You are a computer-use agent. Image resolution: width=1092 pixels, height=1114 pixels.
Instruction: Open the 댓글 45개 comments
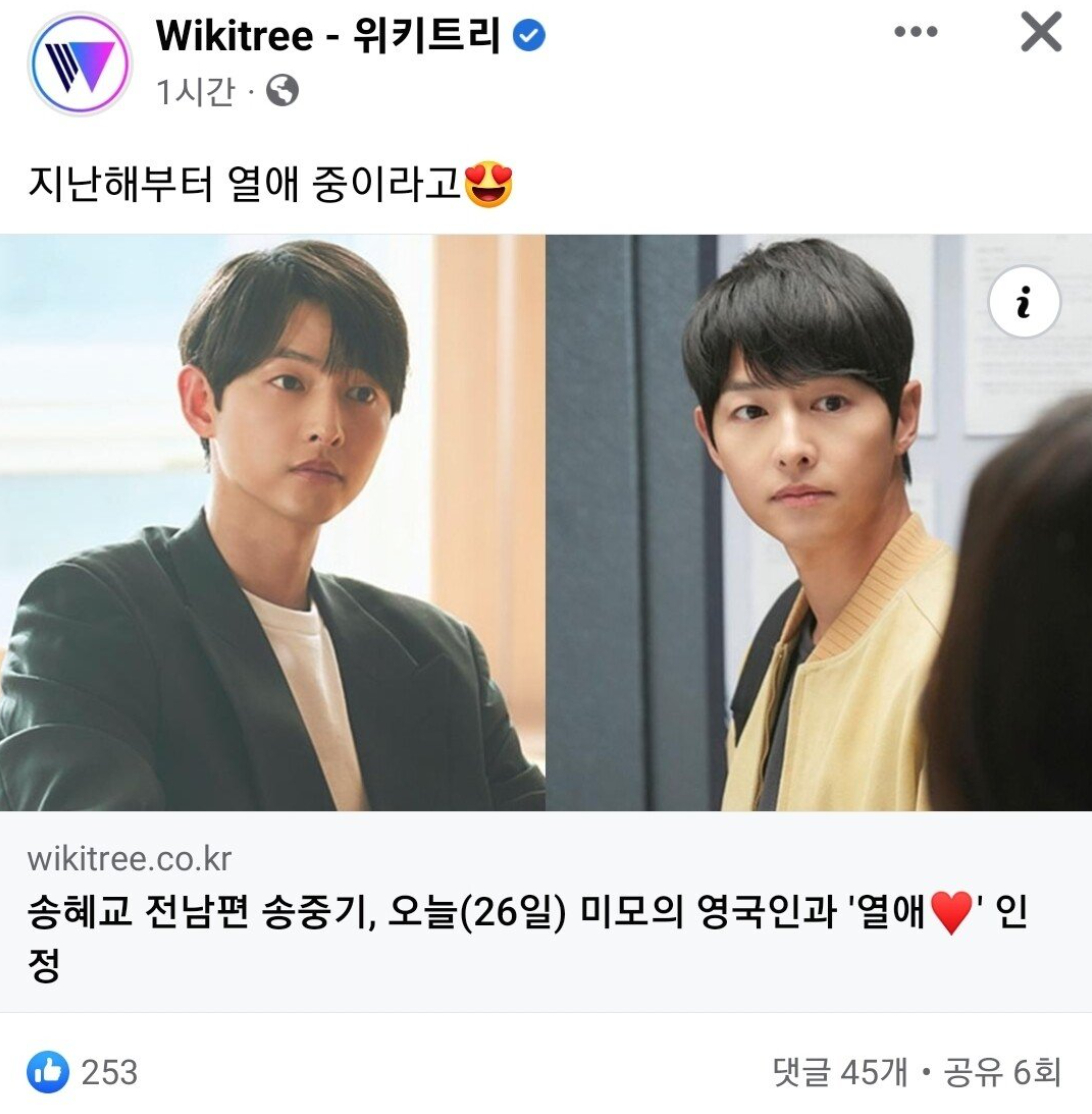[840, 1073]
